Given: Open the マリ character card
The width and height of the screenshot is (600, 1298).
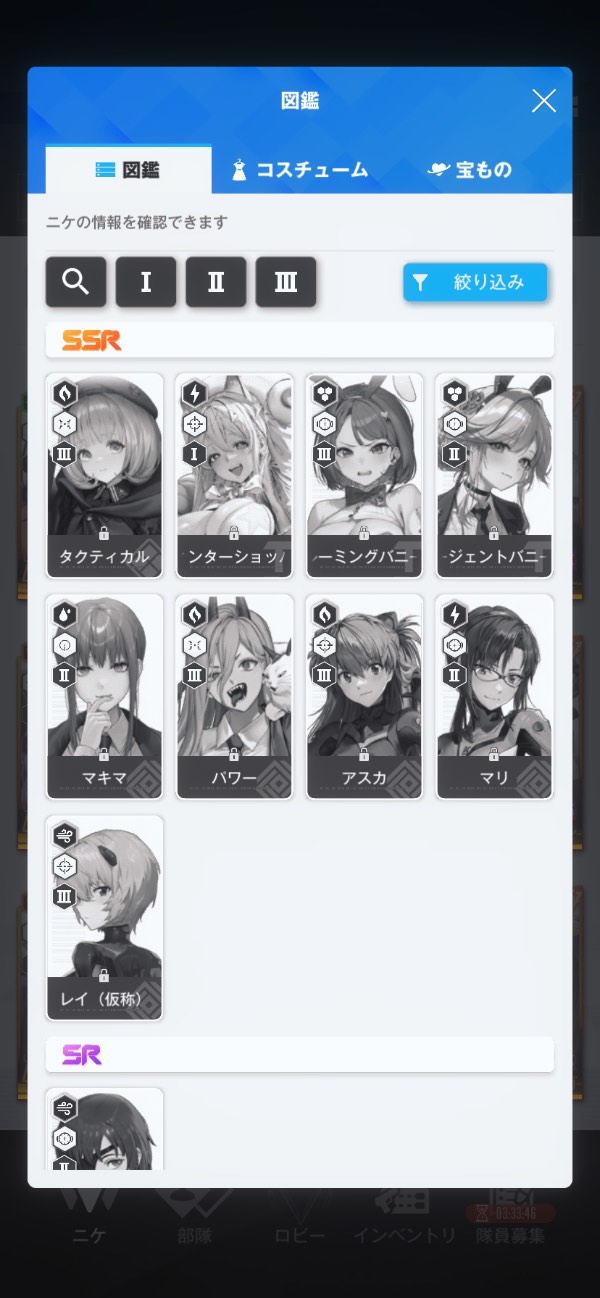Looking at the screenshot, I should click(494, 697).
